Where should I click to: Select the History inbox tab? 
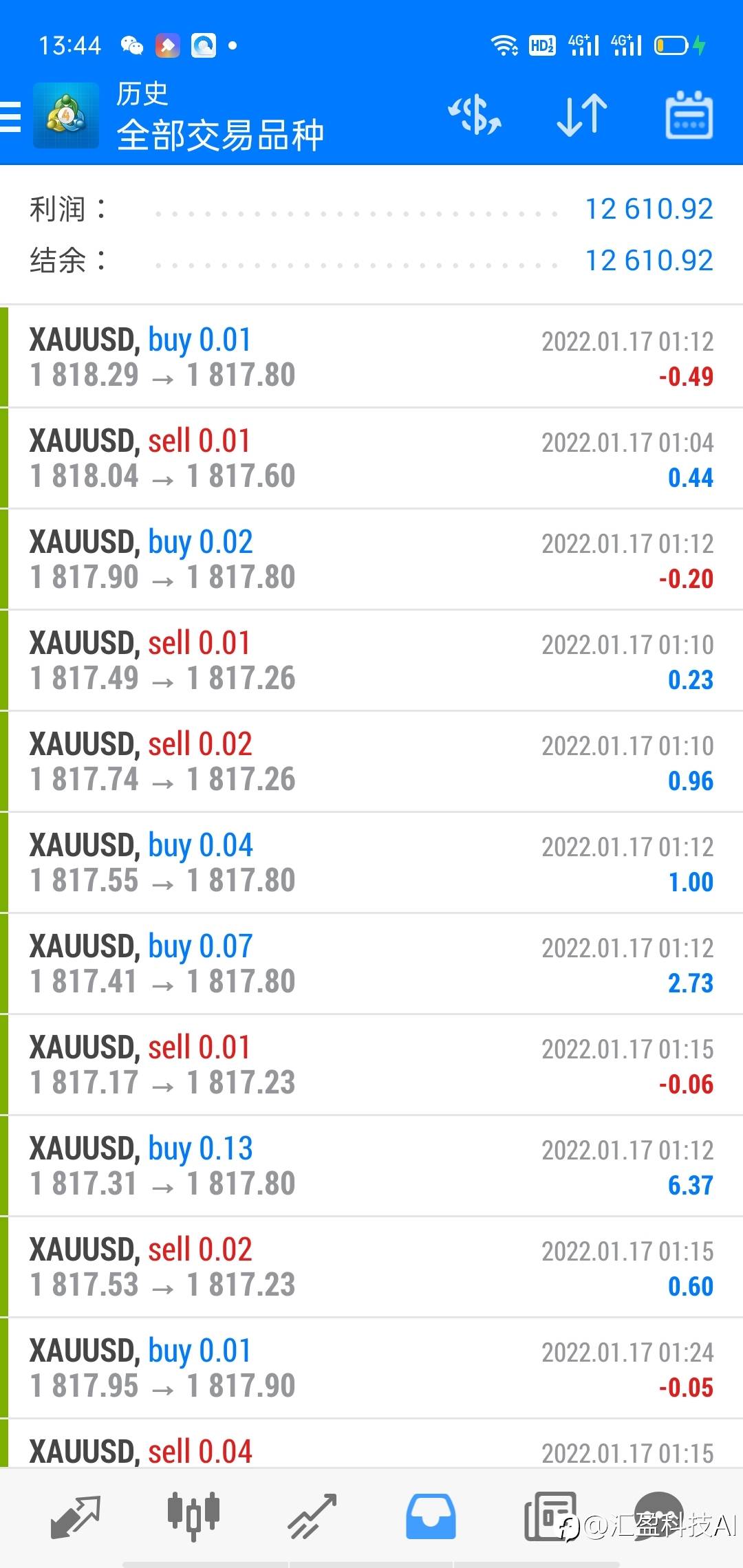click(x=431, y=1516)
